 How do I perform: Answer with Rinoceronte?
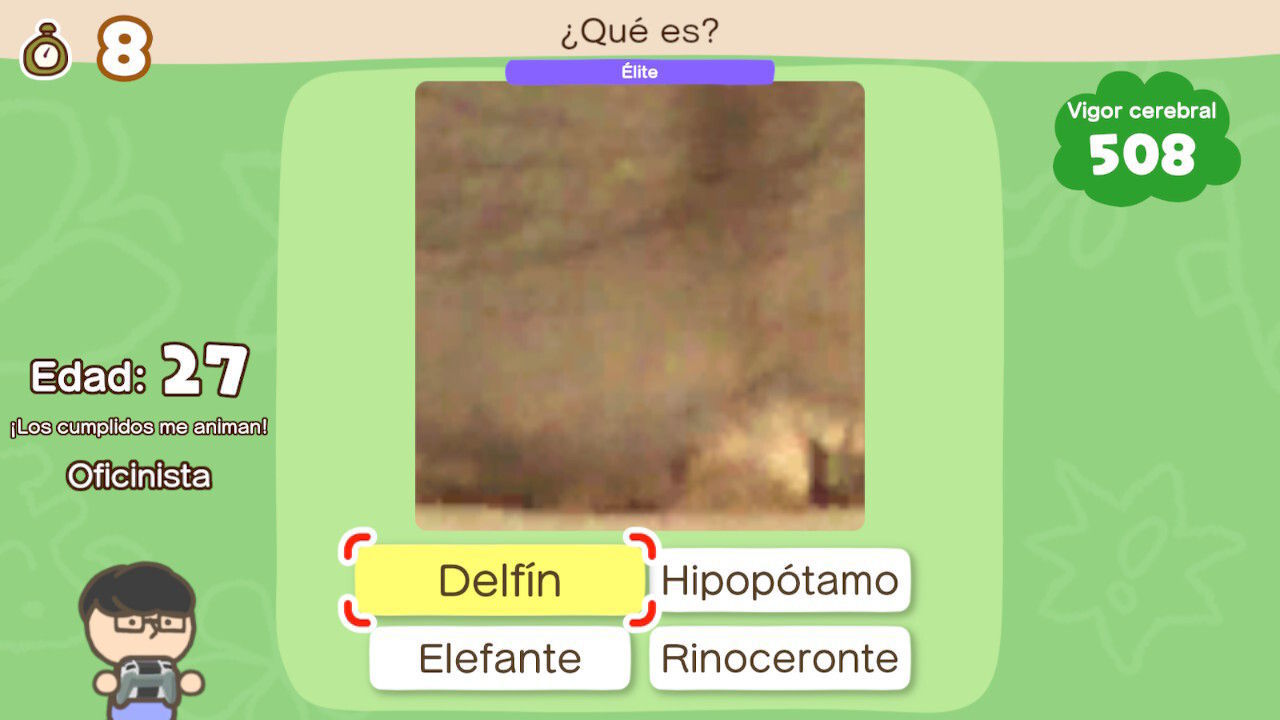[780, 659]
